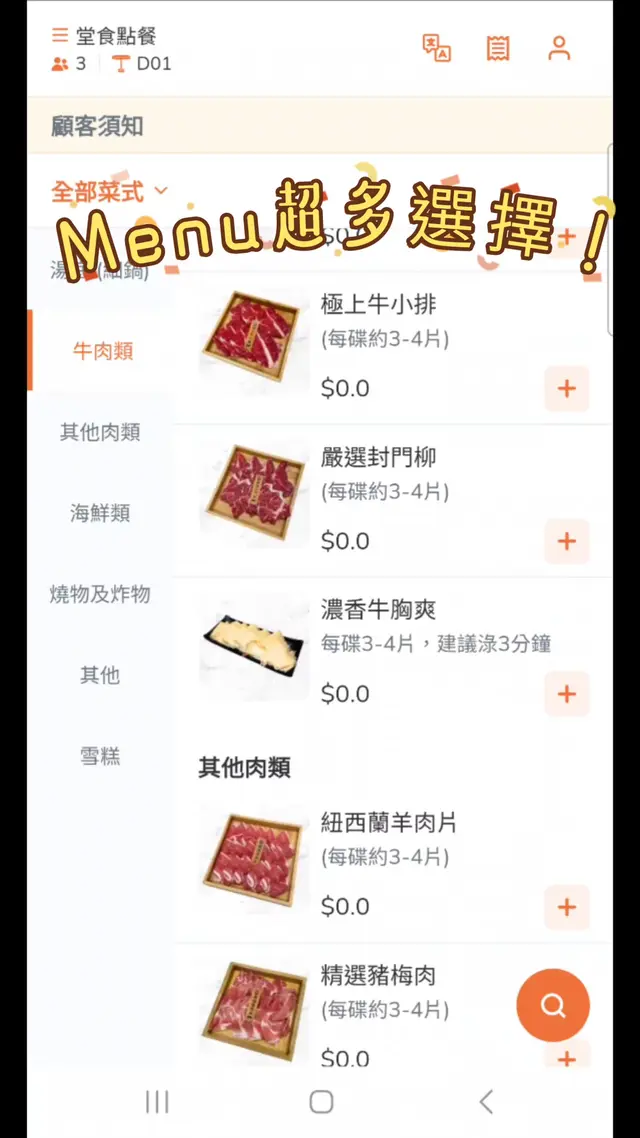Viewport: 640px width, 1138px height.
Task: Tap the system home button
Action: coord(321,1102)
